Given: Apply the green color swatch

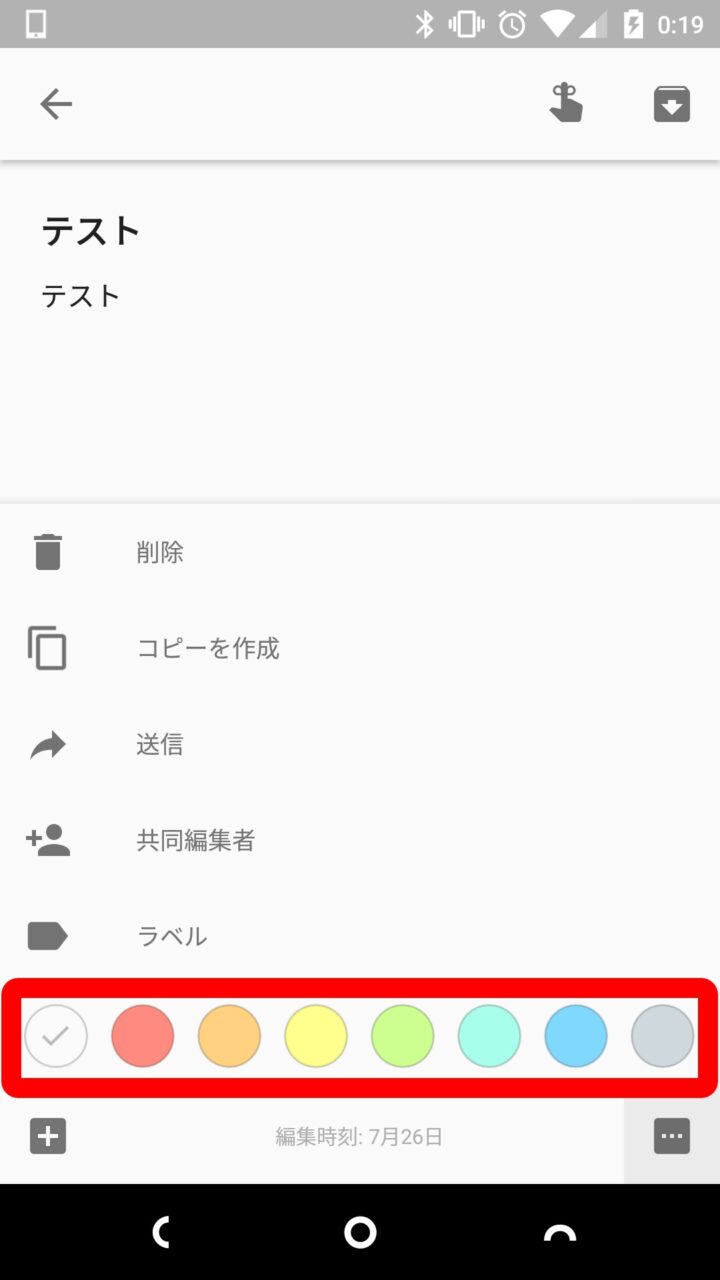Looking at the screenshot, I should (x=403, y=1036).
